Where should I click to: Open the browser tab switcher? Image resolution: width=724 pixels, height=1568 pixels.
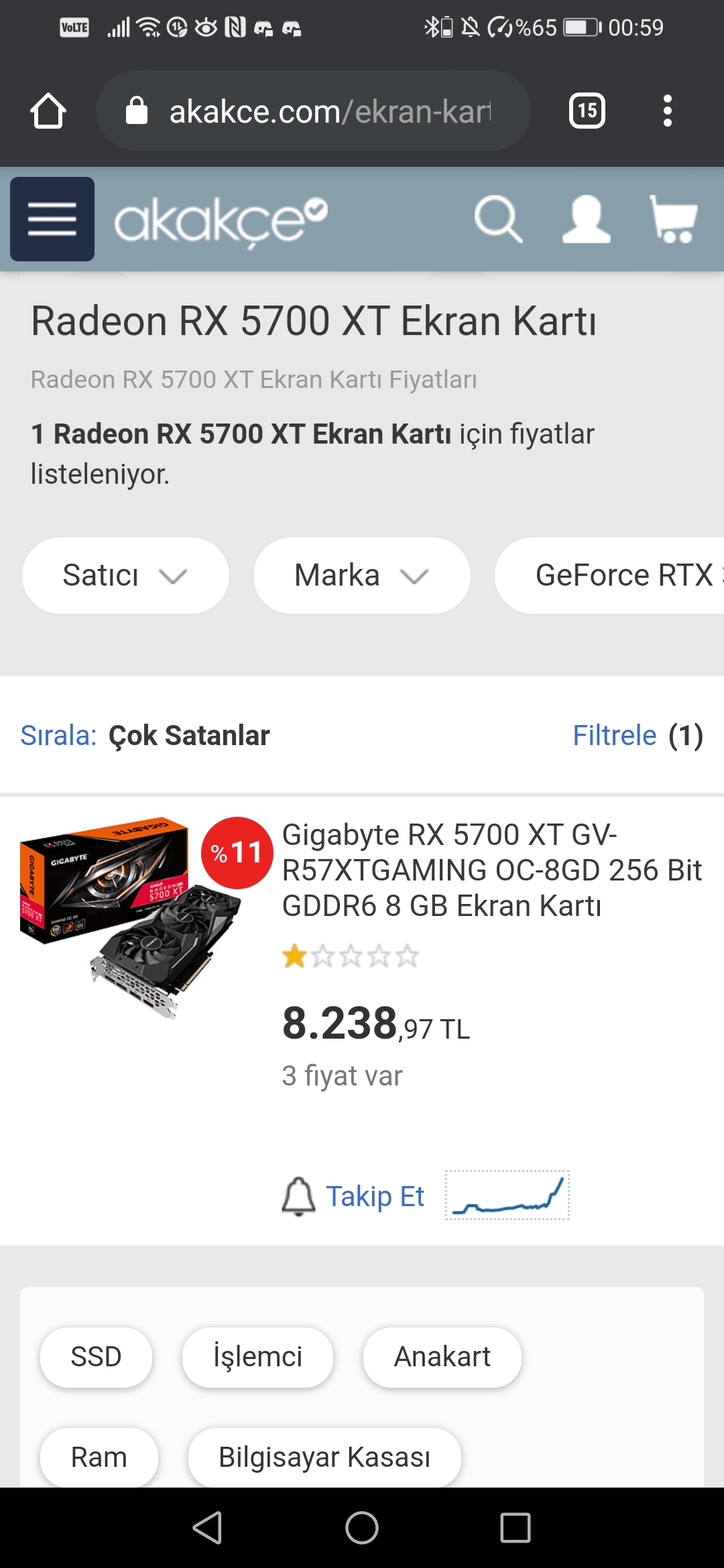(587, 111)
